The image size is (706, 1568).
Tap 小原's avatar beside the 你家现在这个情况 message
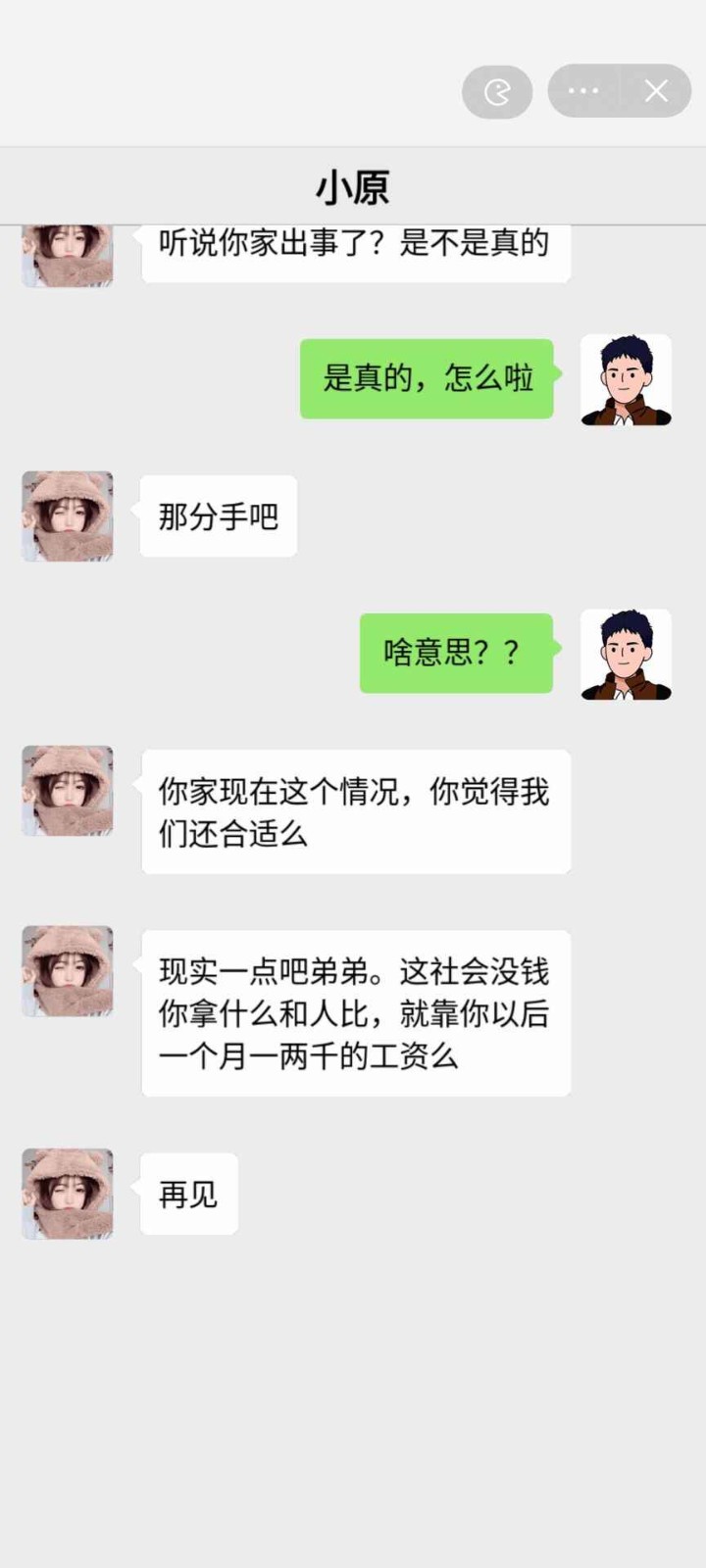(67, 791)
